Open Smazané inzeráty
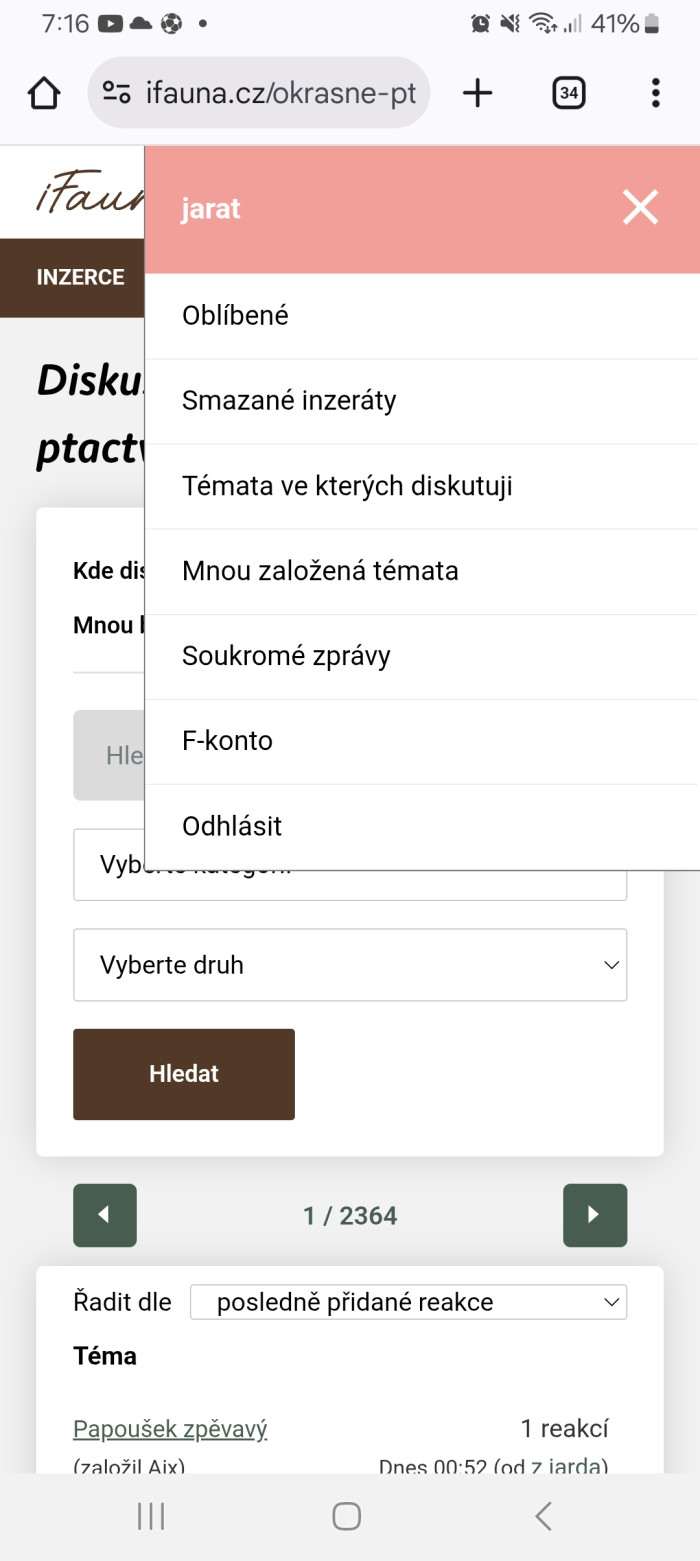The width and height of the screenshot is (700, 1561). coord(289,401)
